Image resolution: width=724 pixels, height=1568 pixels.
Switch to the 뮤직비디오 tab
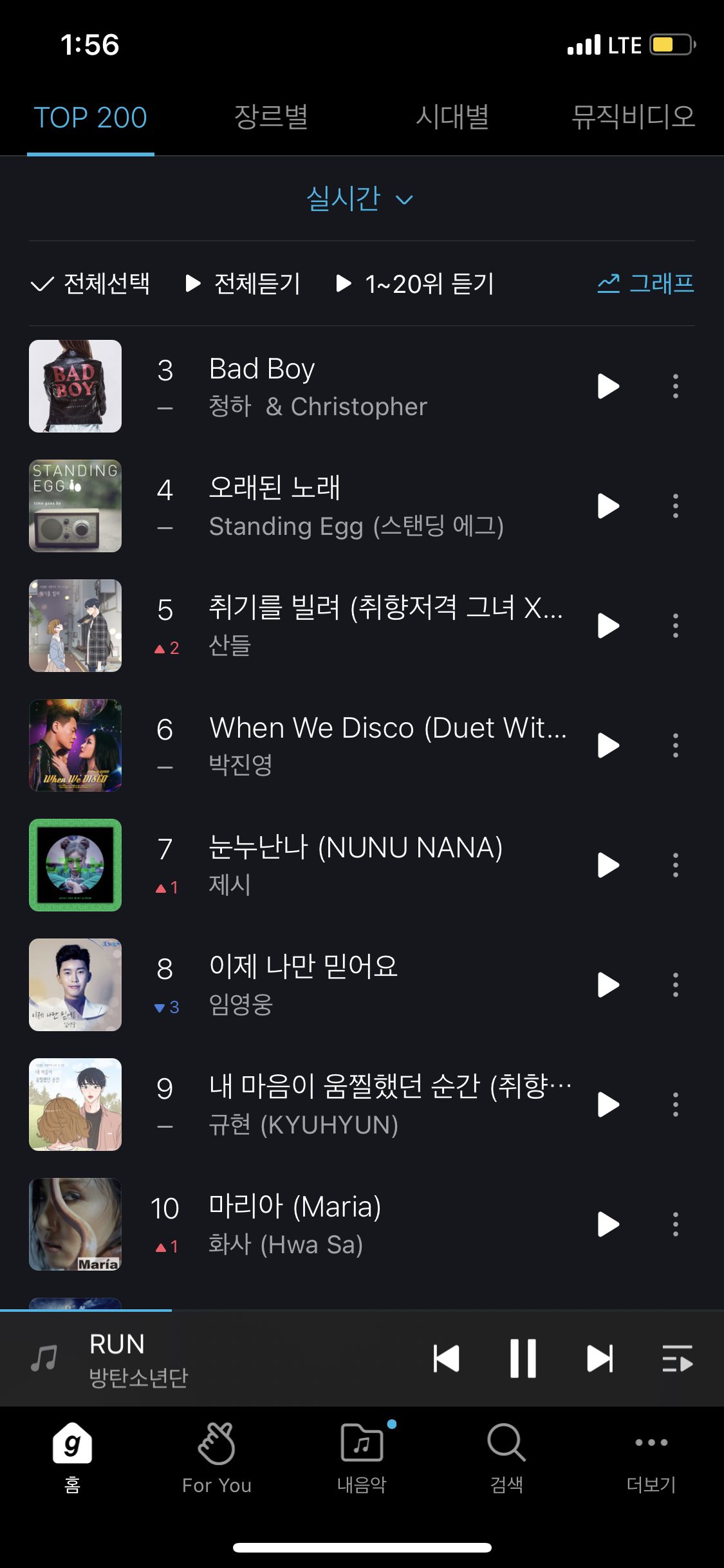click(633, 117)
